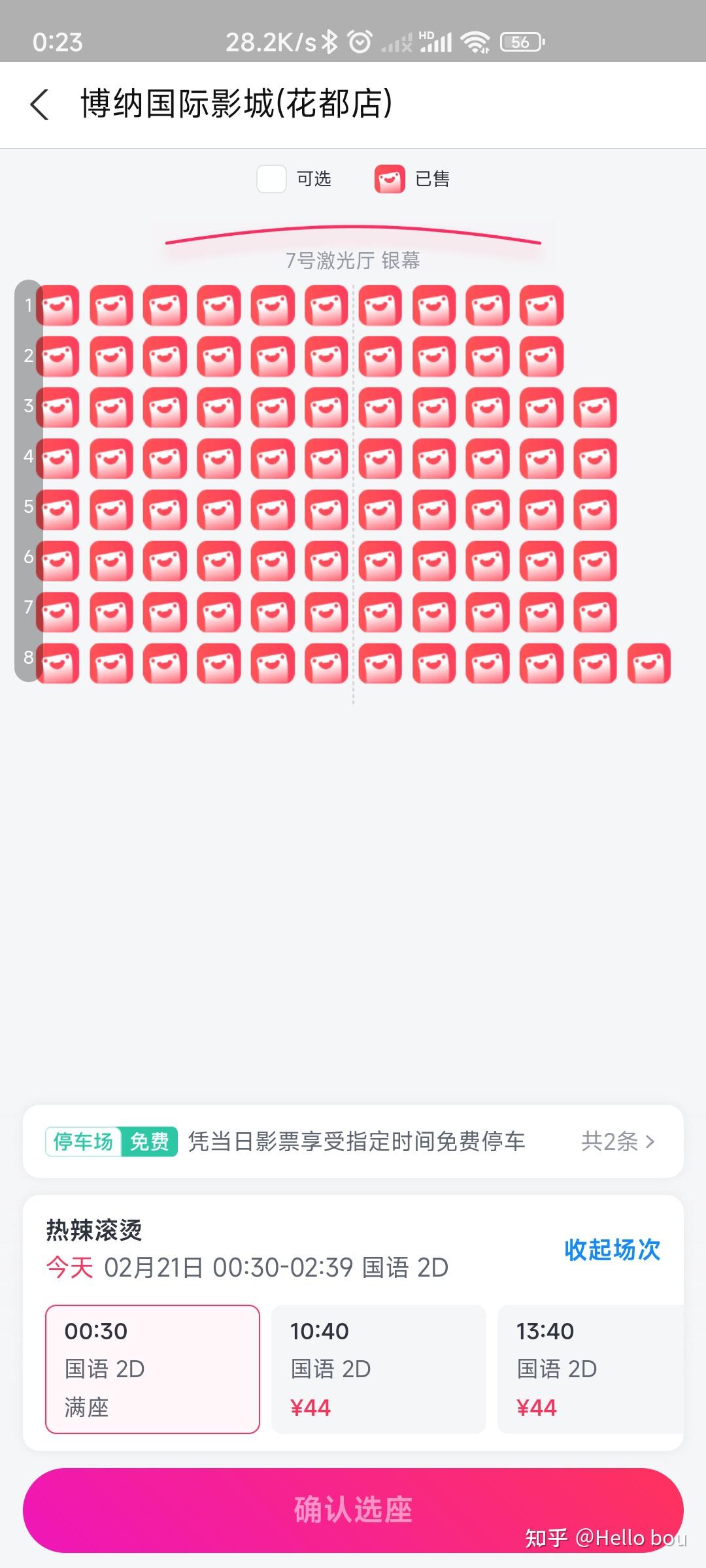The width and height of the screenshot is (706, 1568).
Task: Go back using the arrow icon
Action: pos(40,105)
